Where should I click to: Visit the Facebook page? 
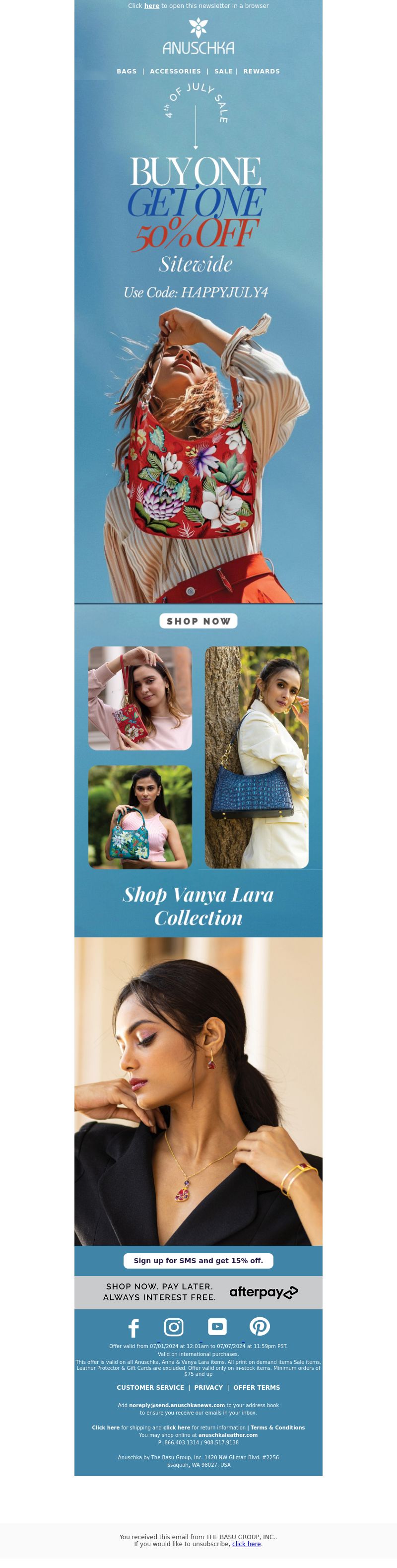click(134, 1328)
